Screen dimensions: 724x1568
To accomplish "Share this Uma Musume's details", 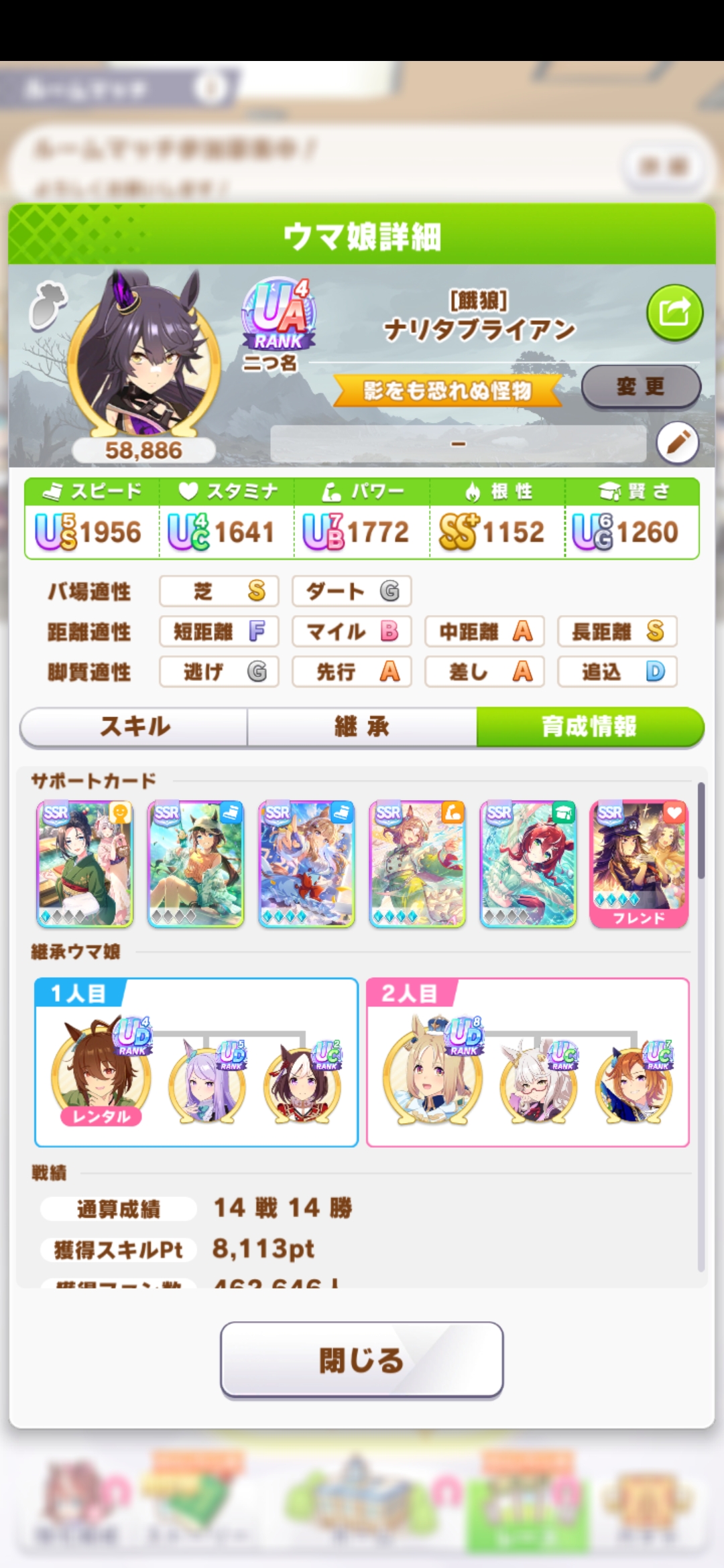I will pyautogui.click(x=674, y=312).
